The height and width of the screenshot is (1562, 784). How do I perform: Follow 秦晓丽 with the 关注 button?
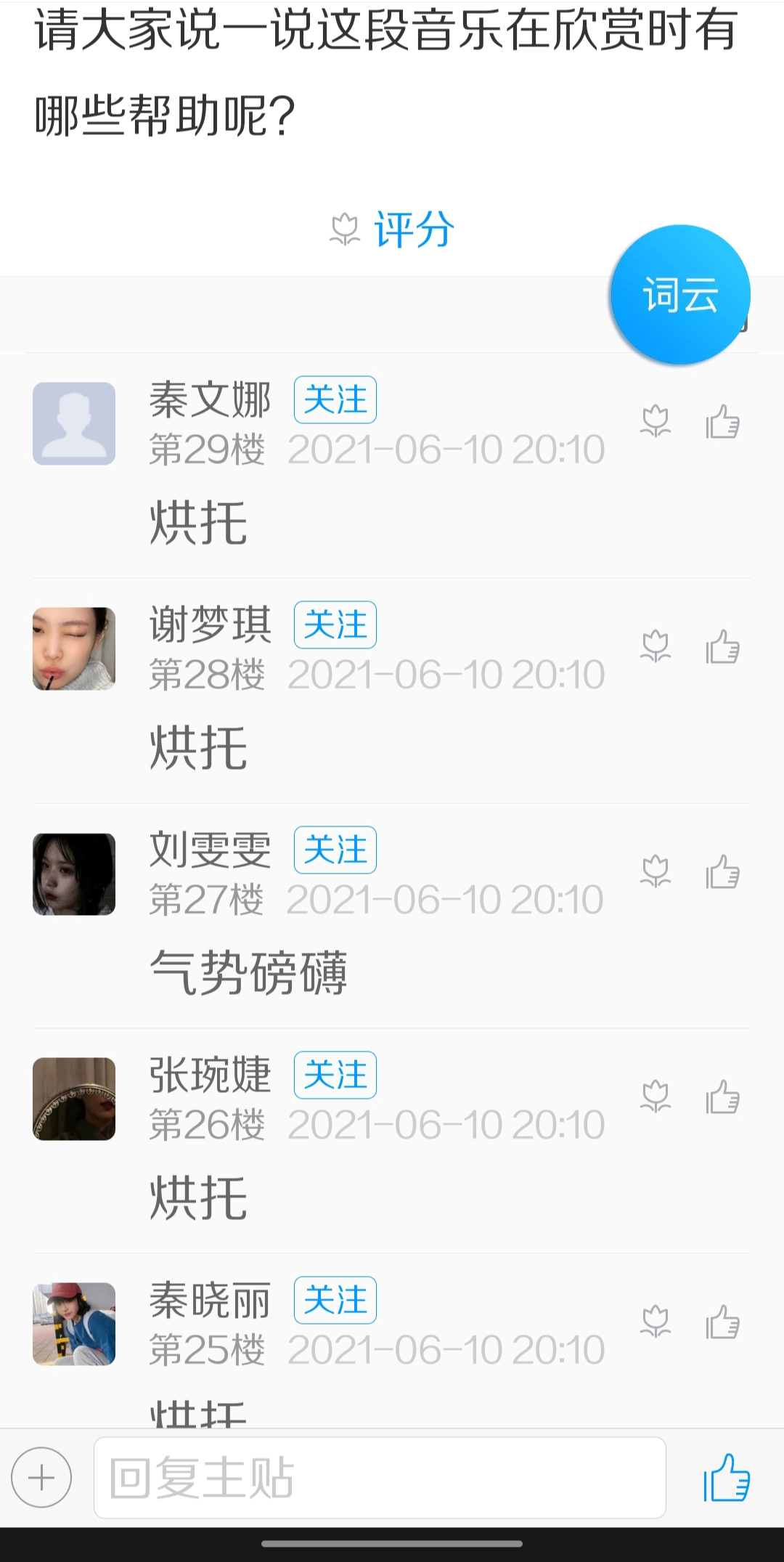(x=335, y=1300)
